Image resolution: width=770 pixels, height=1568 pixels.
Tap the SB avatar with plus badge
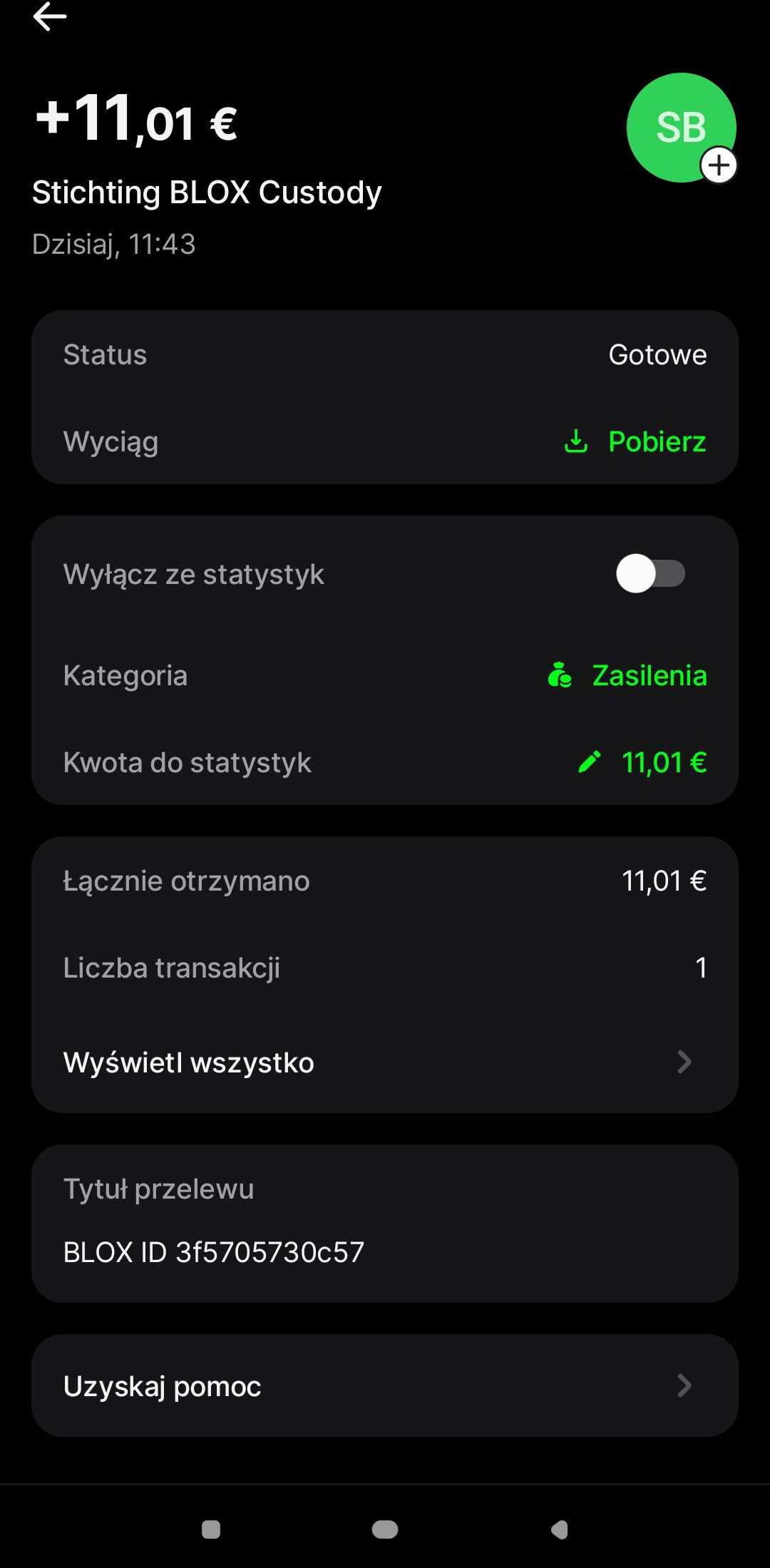pos(682,128)
